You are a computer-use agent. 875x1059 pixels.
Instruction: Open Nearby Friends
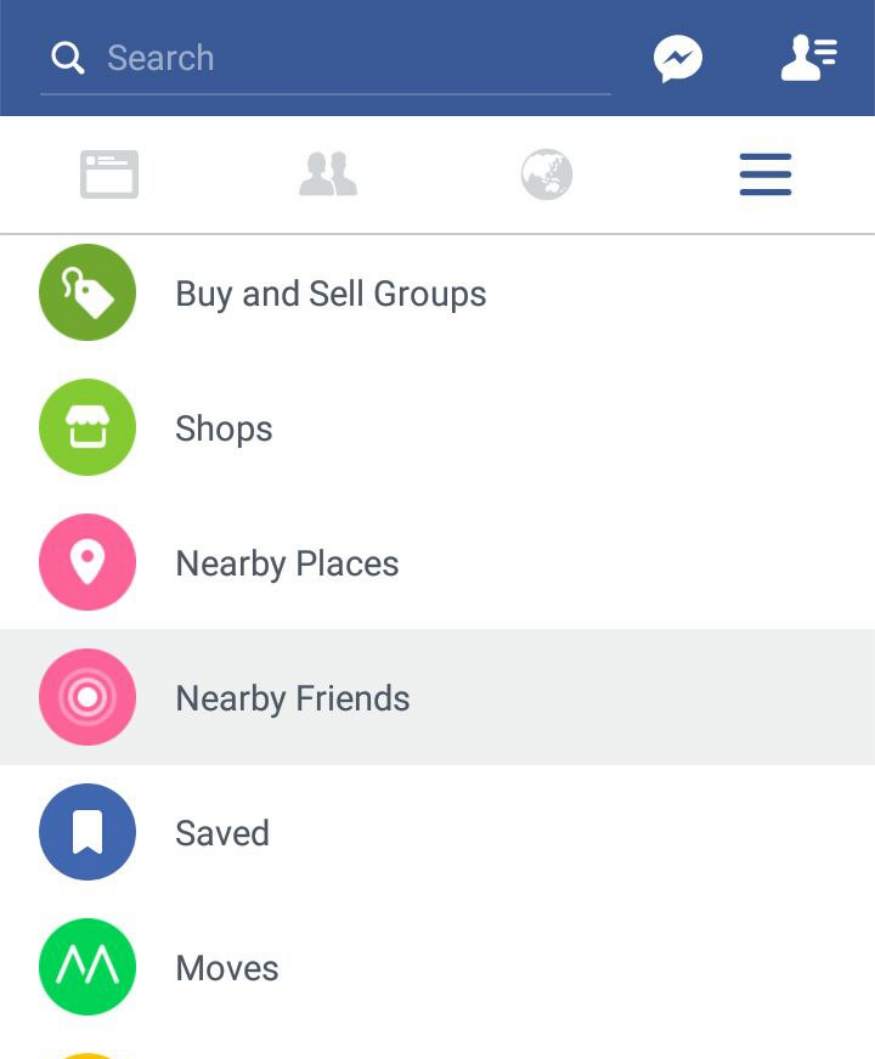[x=292, y=698]
